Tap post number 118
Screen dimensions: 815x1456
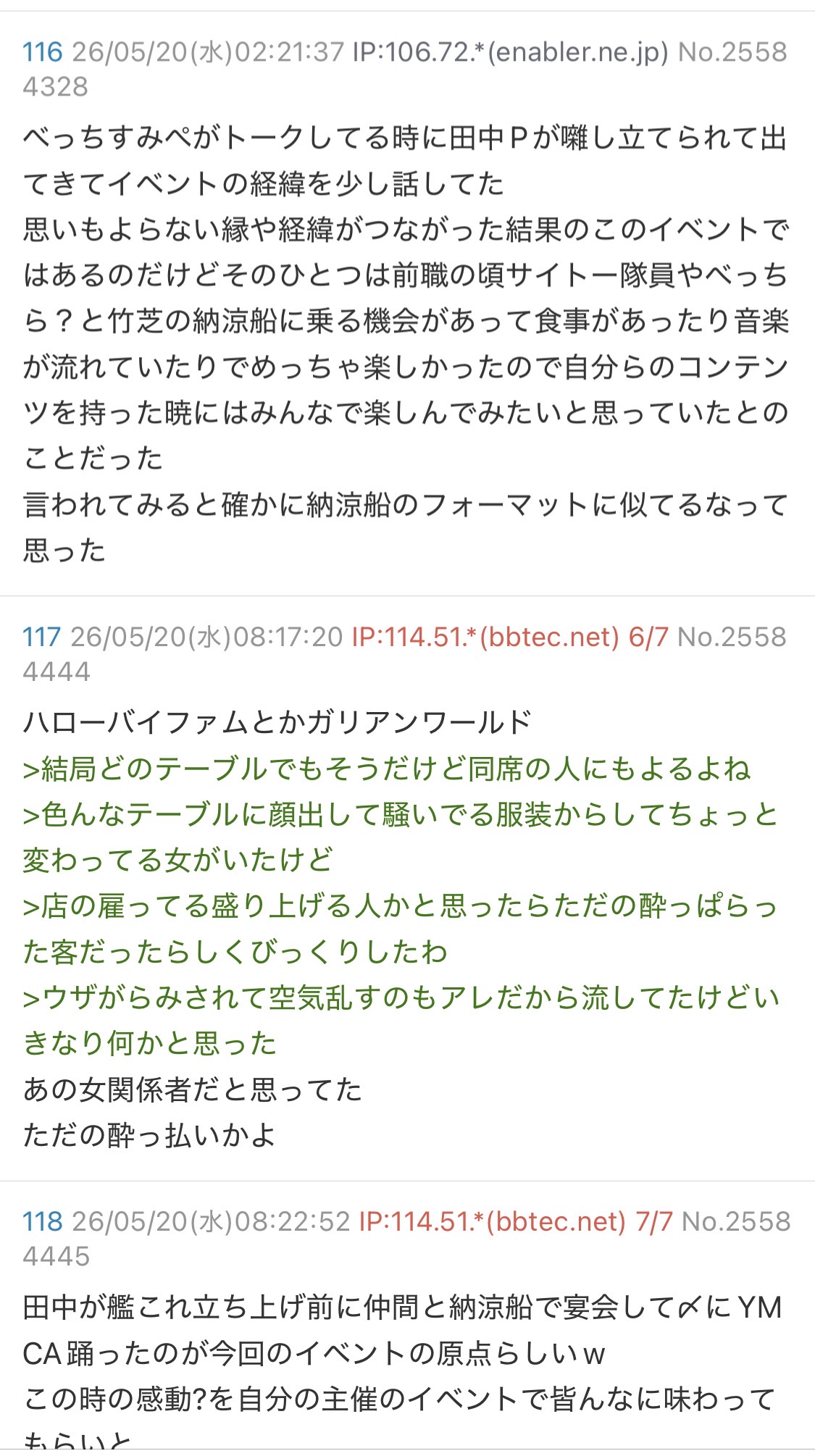click(x=43, y=1222)
